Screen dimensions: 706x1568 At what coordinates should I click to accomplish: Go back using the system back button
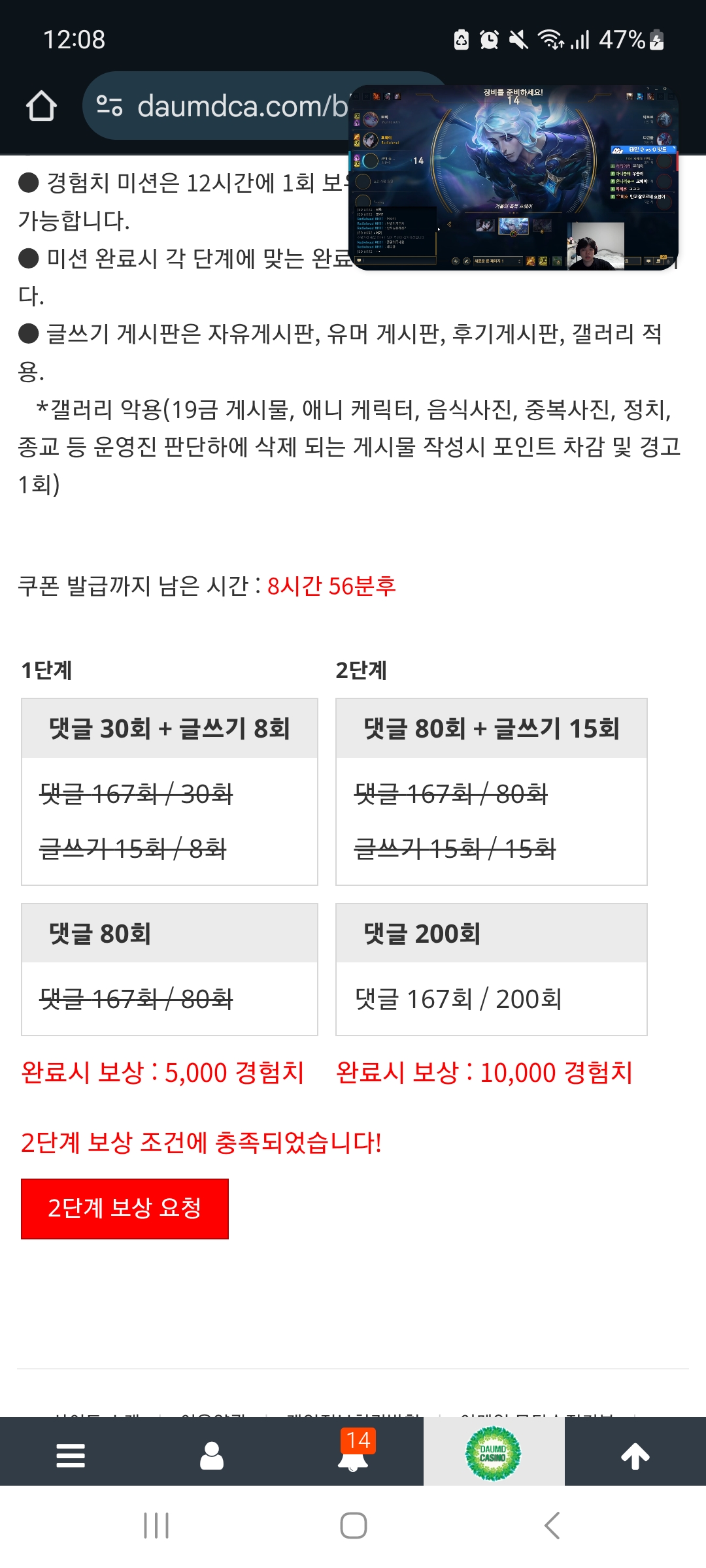pos(552,1526)
